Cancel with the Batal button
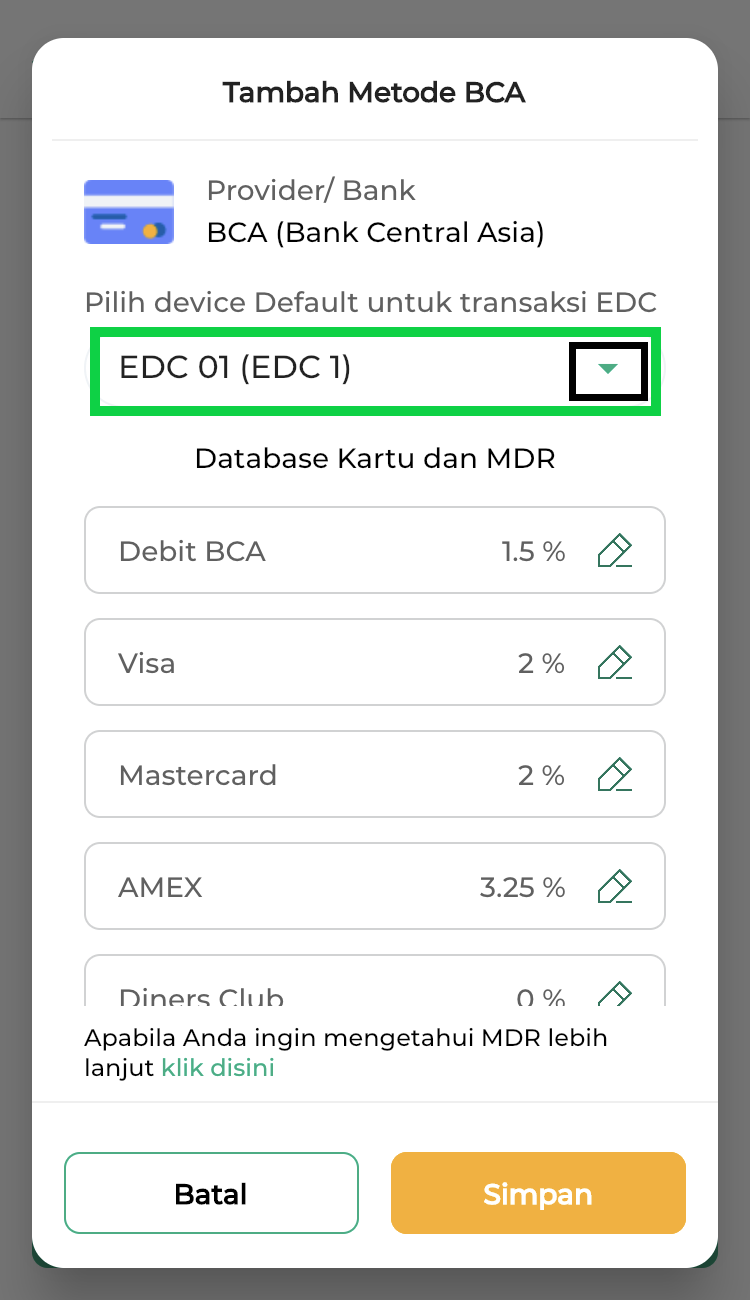Viewport: 750px width, 1300px height. 211,1193
